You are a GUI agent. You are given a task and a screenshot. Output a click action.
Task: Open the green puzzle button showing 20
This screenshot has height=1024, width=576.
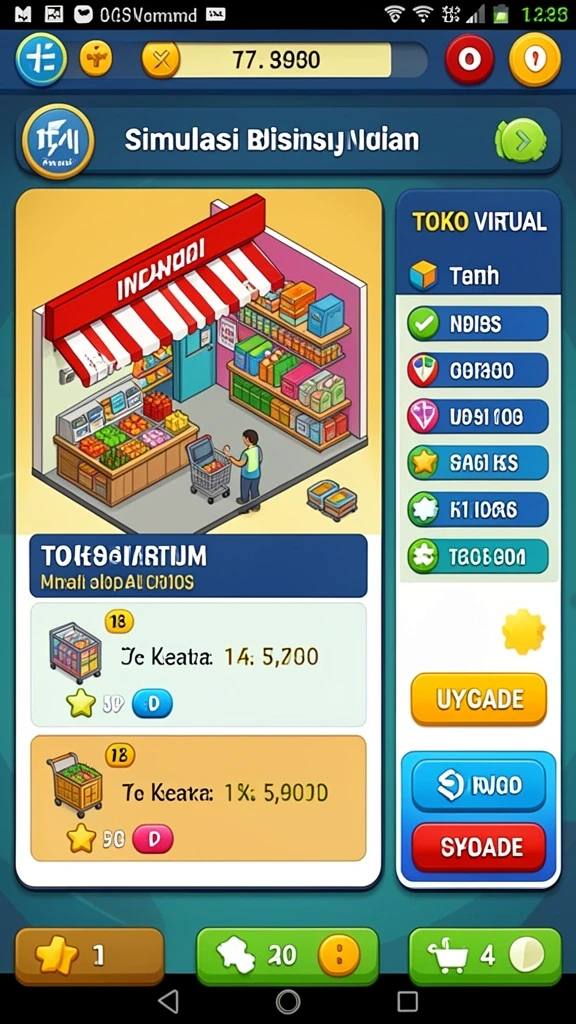(287, 956)
